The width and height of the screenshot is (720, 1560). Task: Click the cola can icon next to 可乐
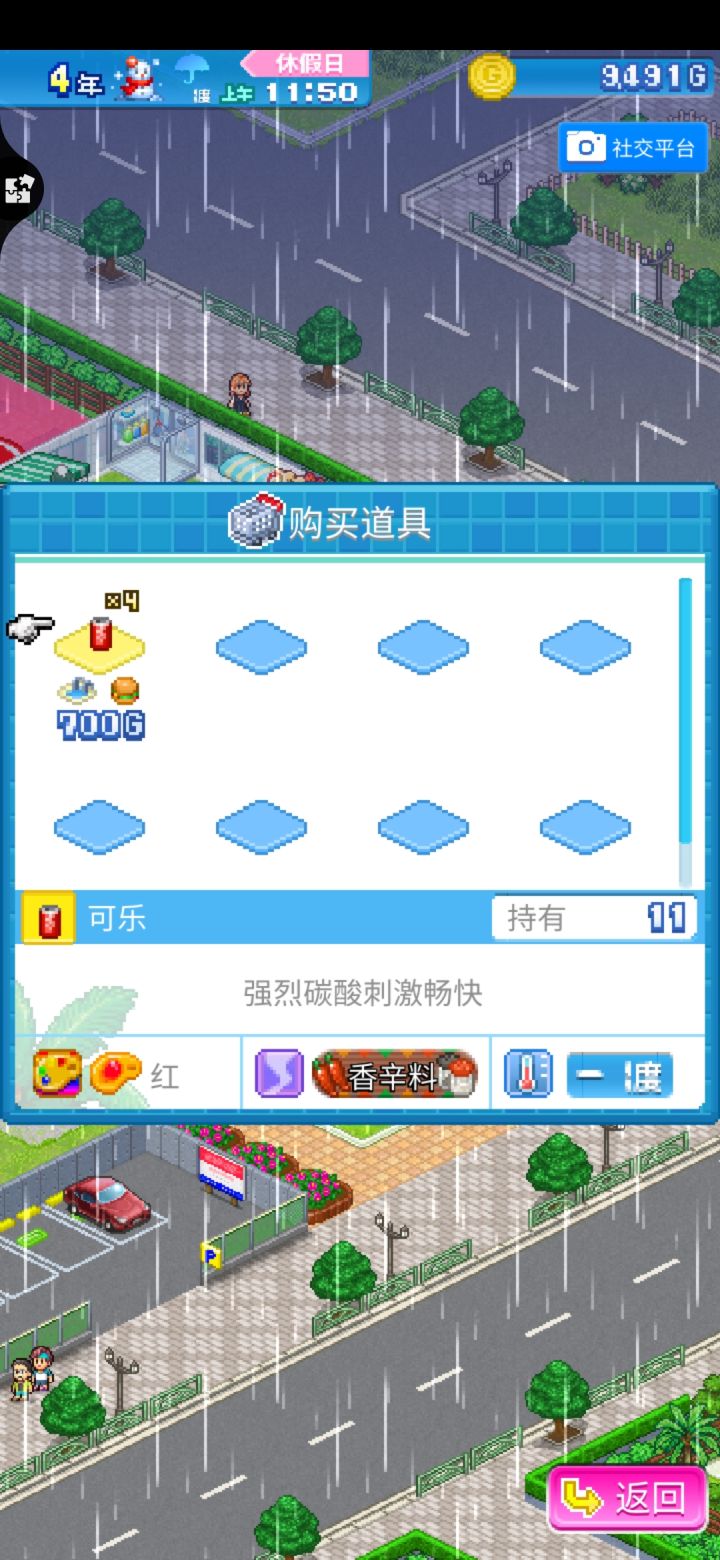[47, 917]
